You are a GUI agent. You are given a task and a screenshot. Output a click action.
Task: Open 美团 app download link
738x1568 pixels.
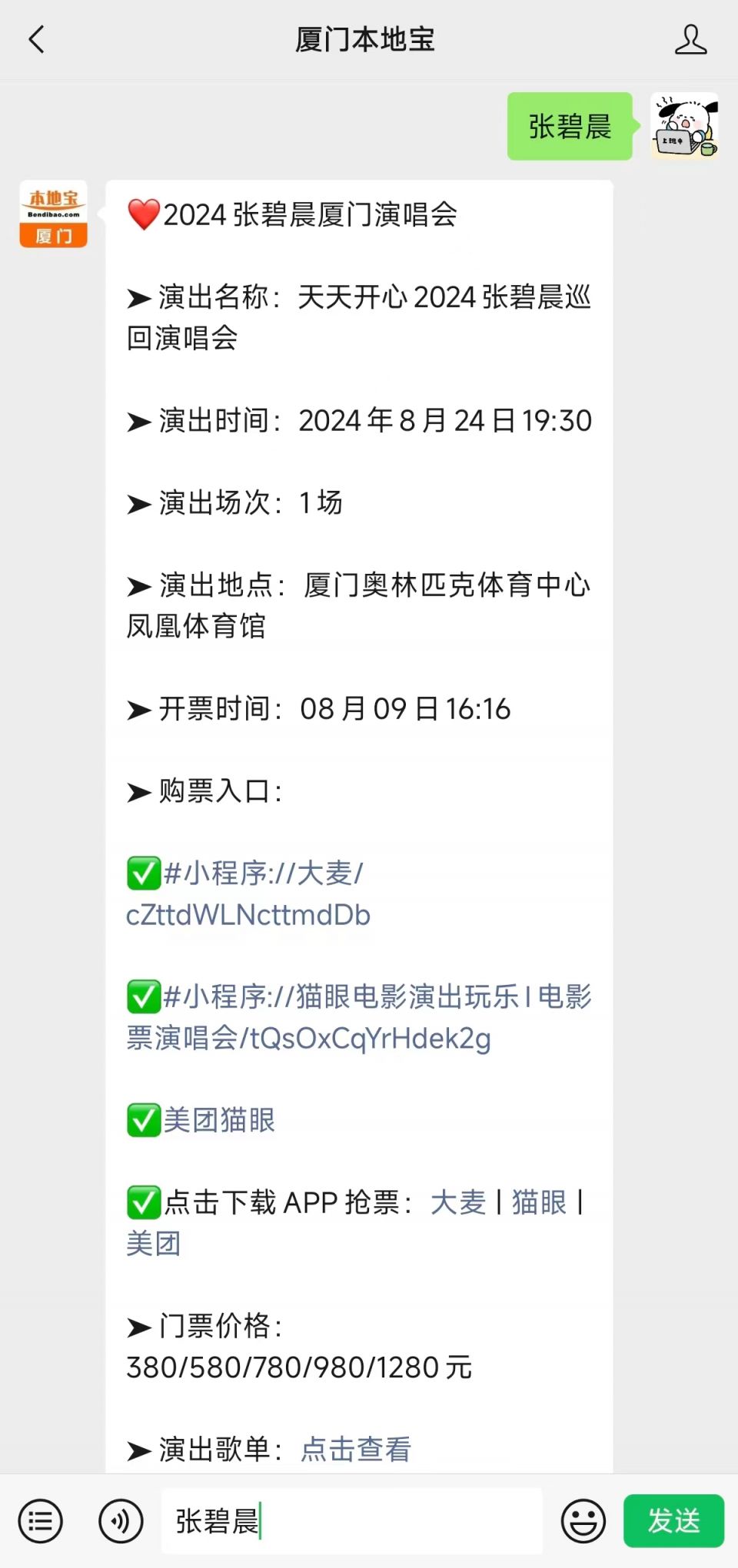[x=154, y=1243]
